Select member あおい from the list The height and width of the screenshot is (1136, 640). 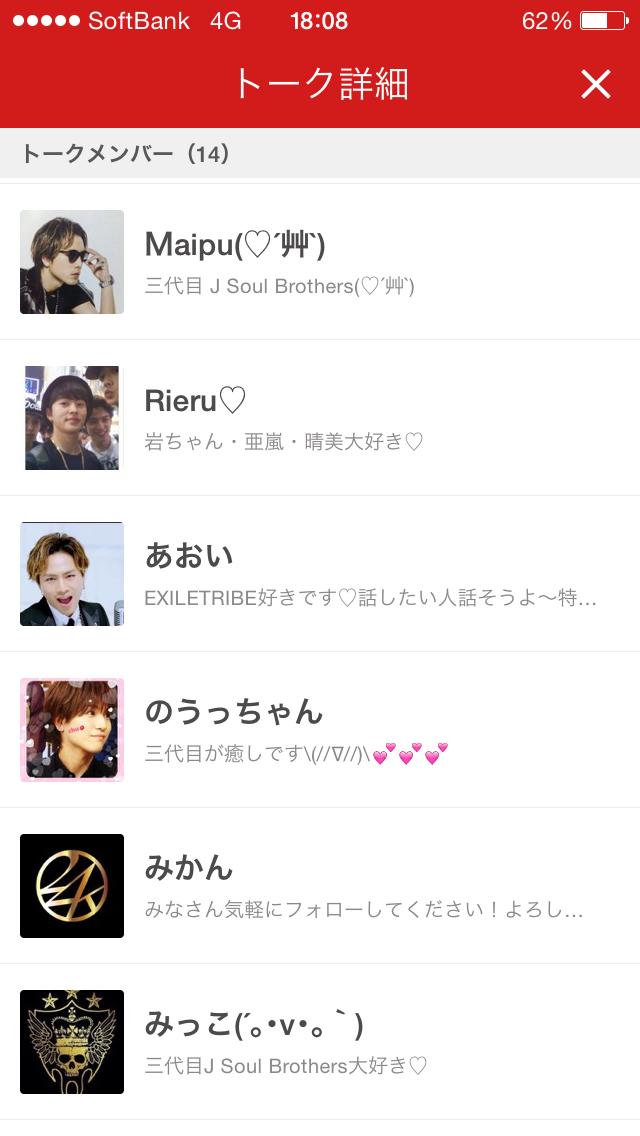tap(320, 574)
